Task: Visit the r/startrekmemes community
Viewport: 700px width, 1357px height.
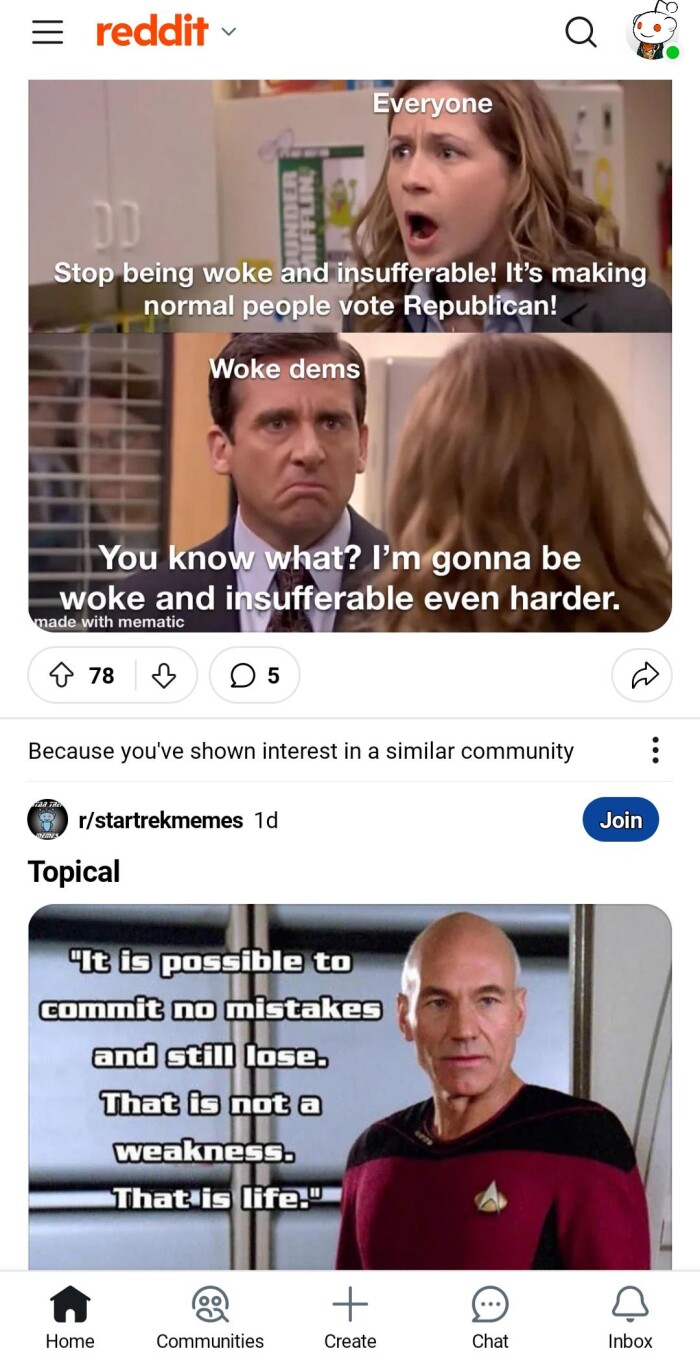Action: (160, 820)
